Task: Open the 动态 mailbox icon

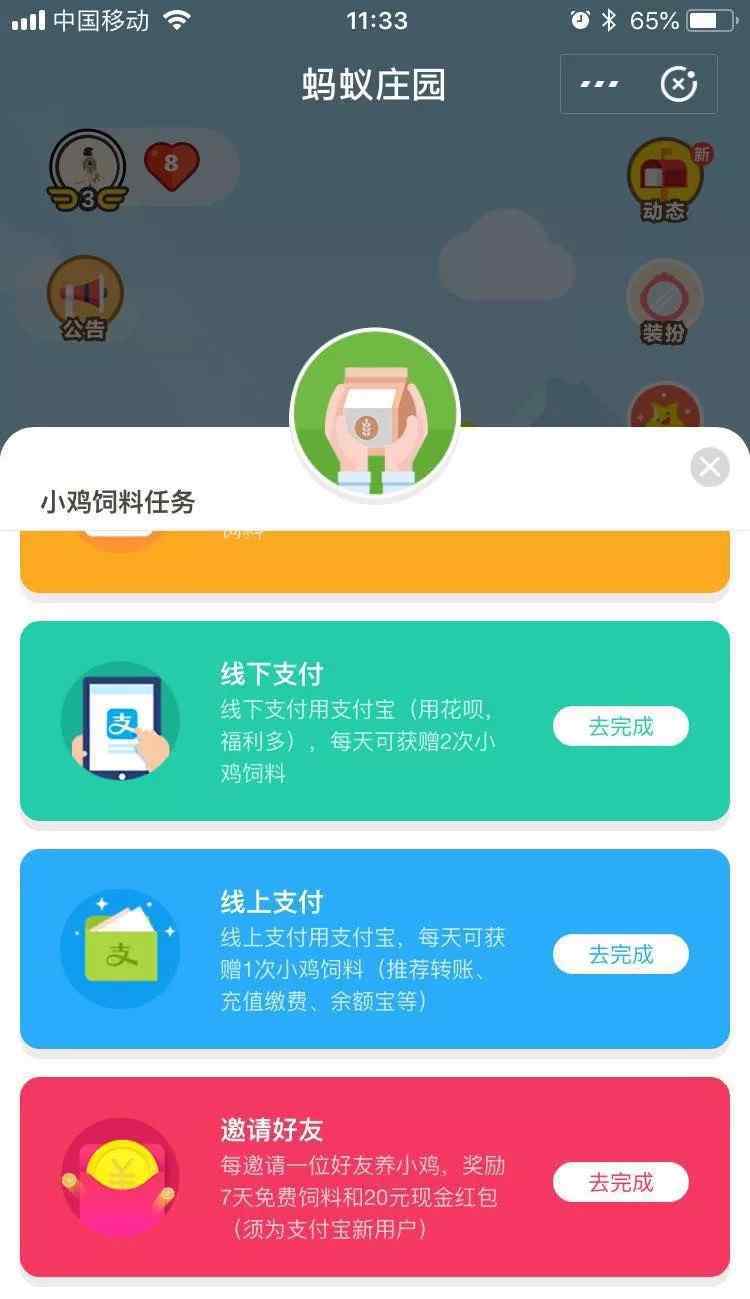Action: tap(665, 180)
